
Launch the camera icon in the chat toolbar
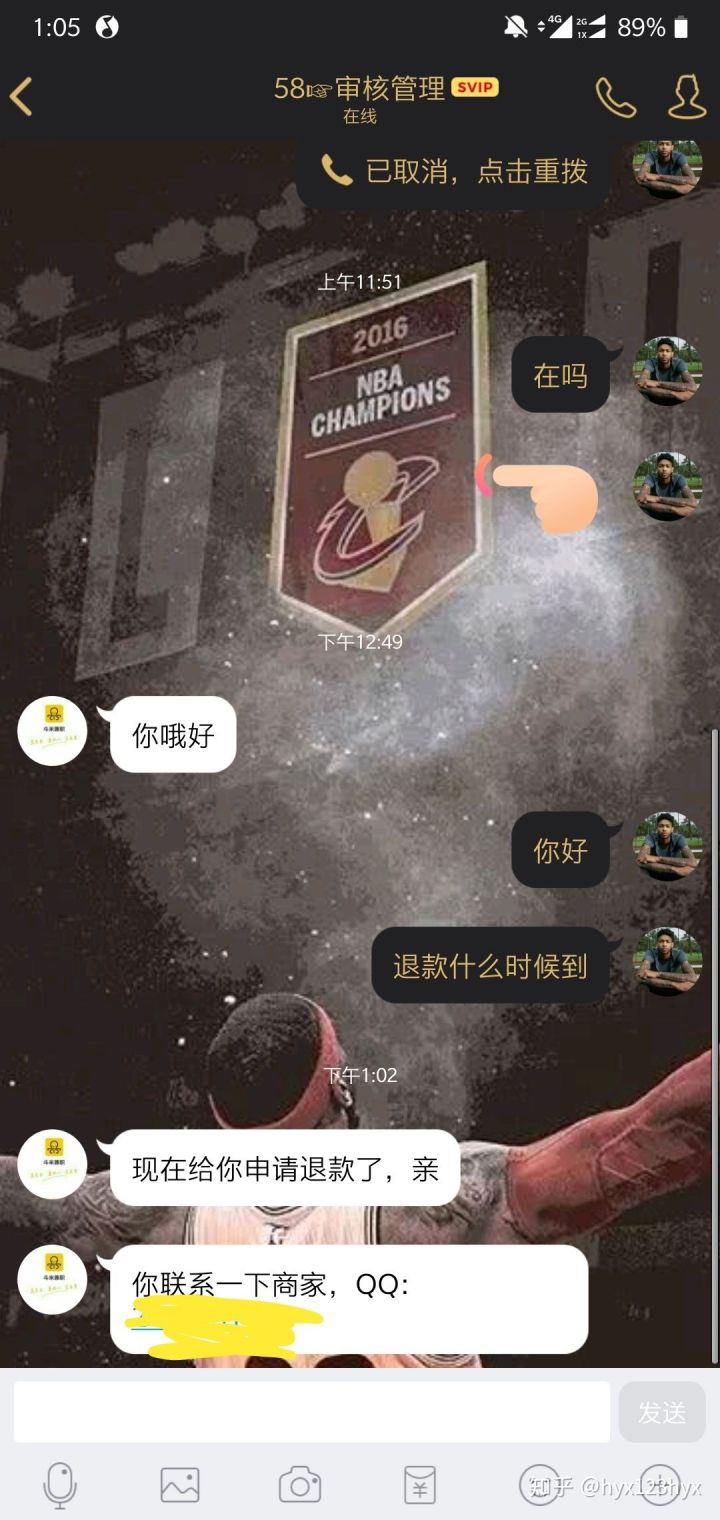tap(300, 1485)
